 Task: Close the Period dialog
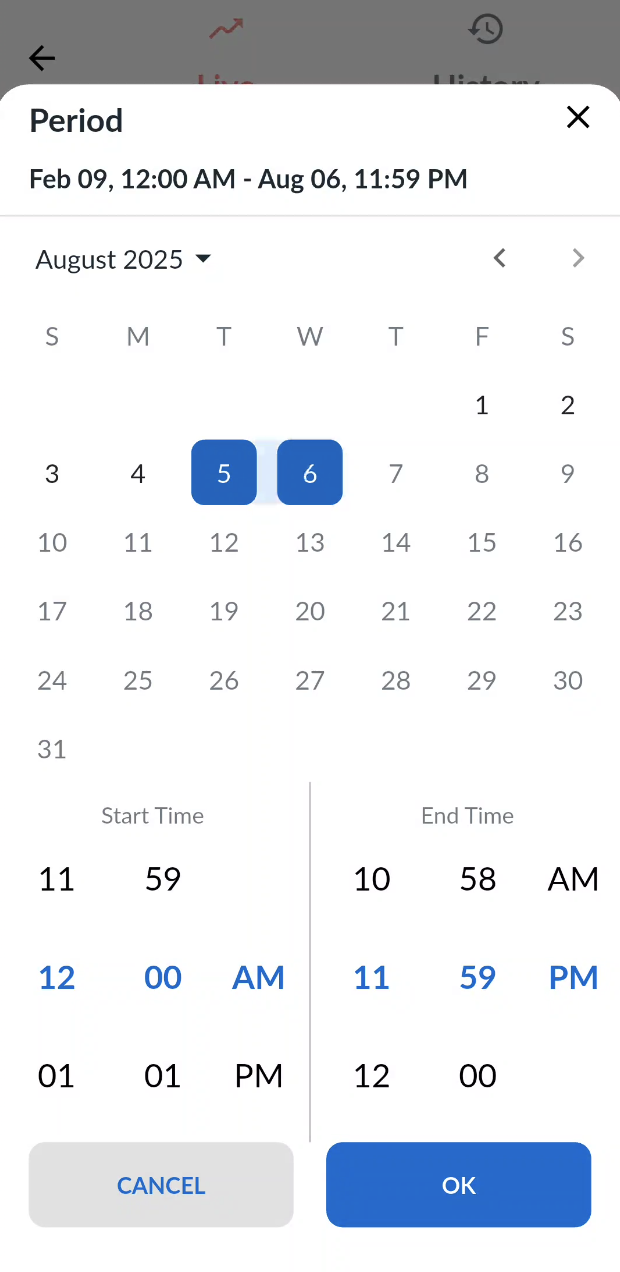[x=578, y=118]
